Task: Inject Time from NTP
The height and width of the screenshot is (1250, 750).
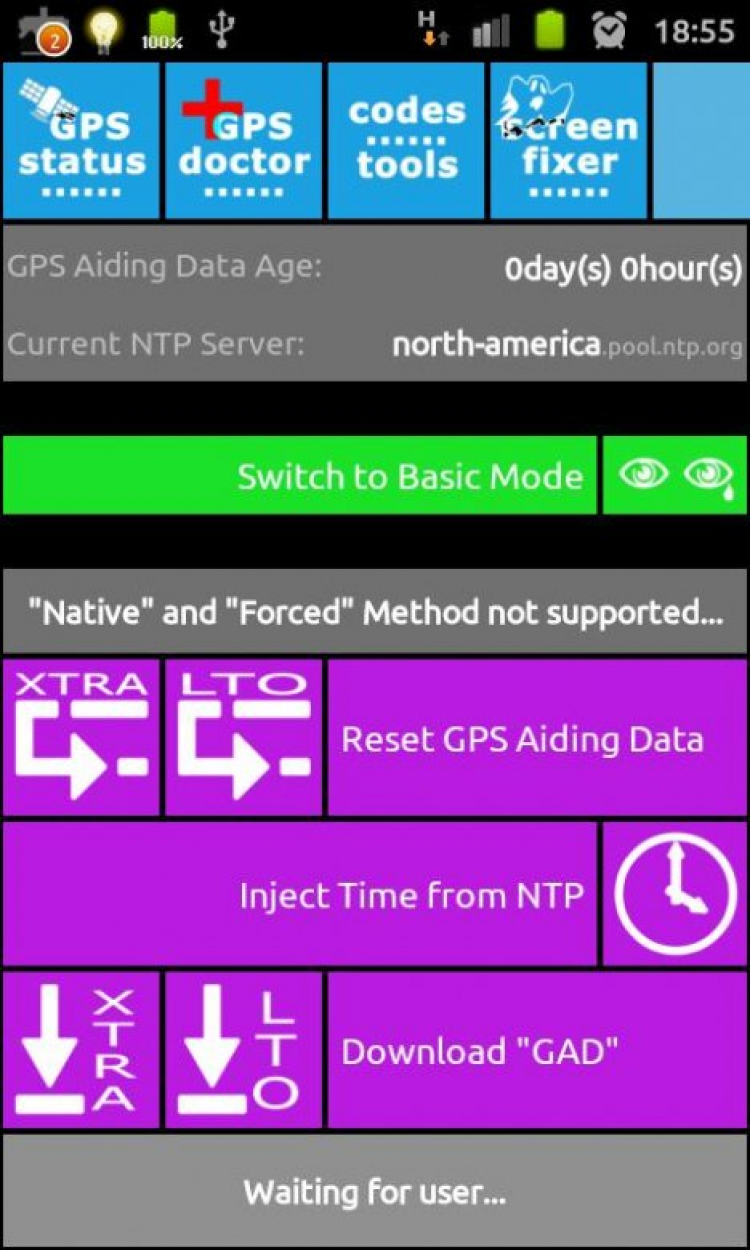Action: coord(300,895)
